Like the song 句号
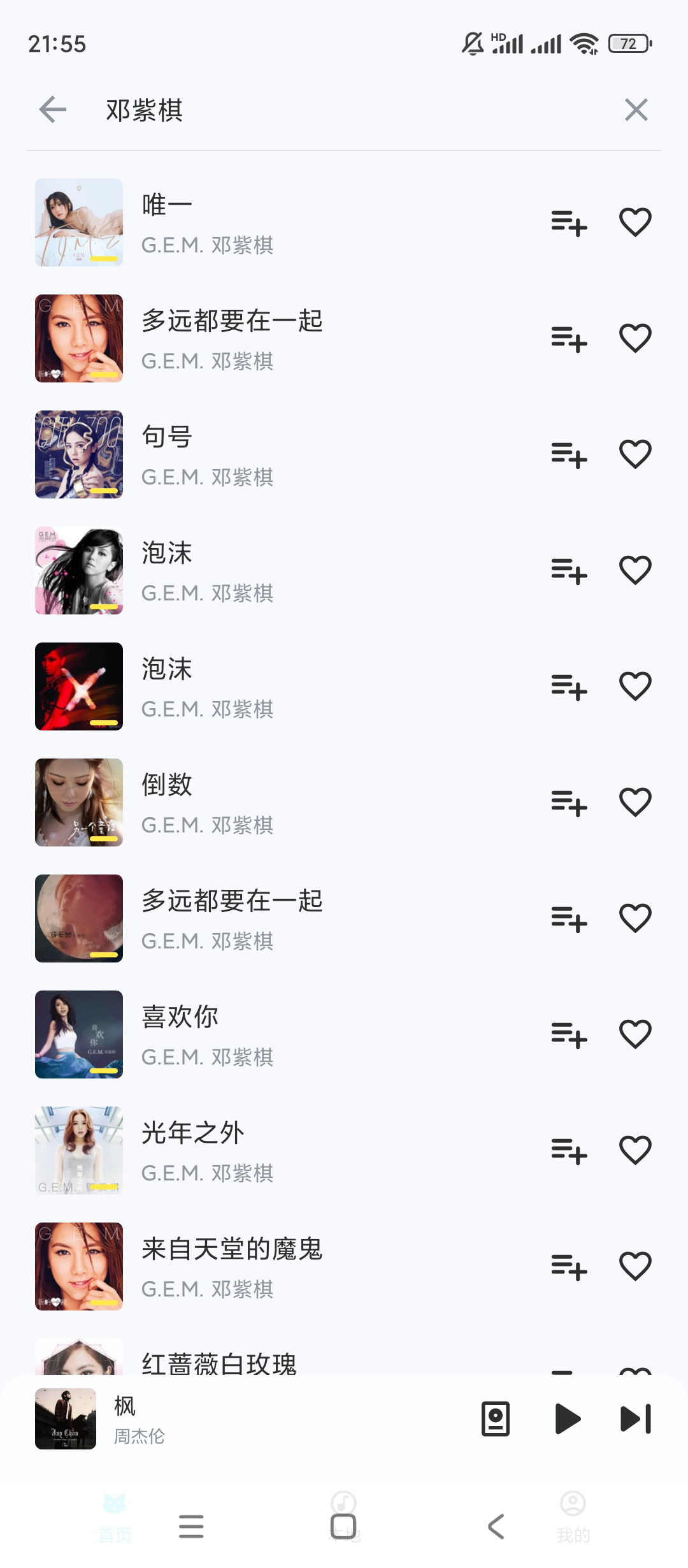The width and height of the screenshot is (688, 1568). tap(635, 454)
